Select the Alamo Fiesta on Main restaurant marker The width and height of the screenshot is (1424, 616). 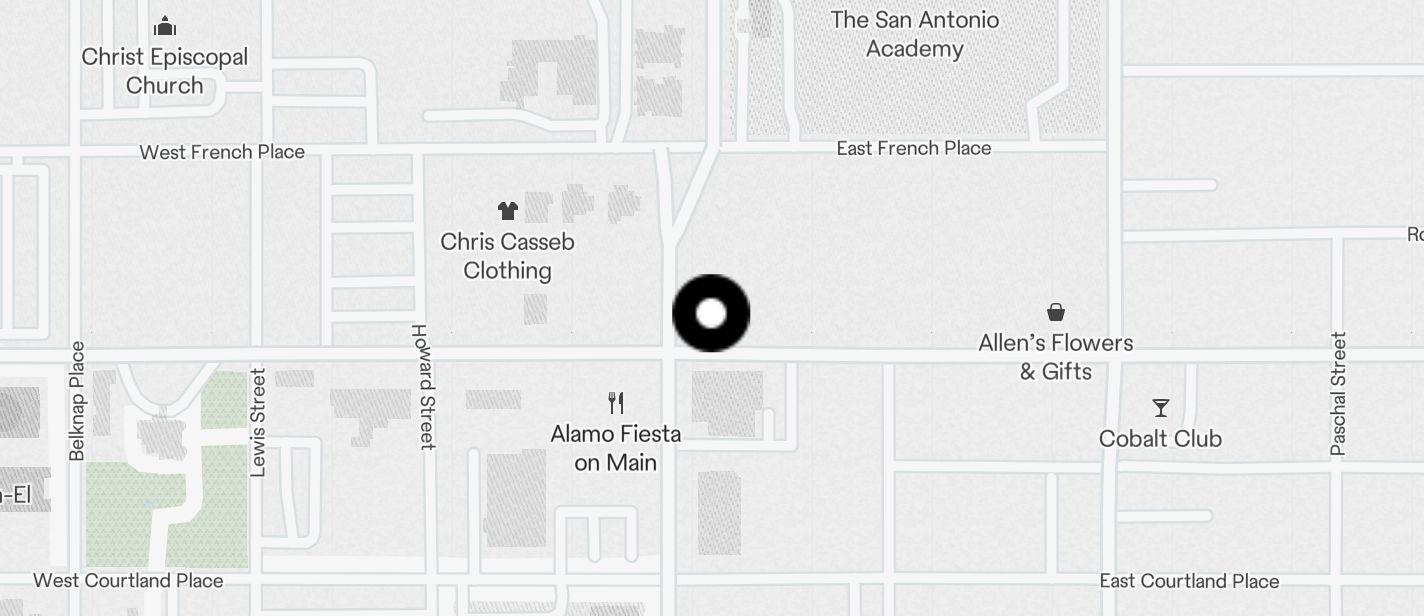616,403
